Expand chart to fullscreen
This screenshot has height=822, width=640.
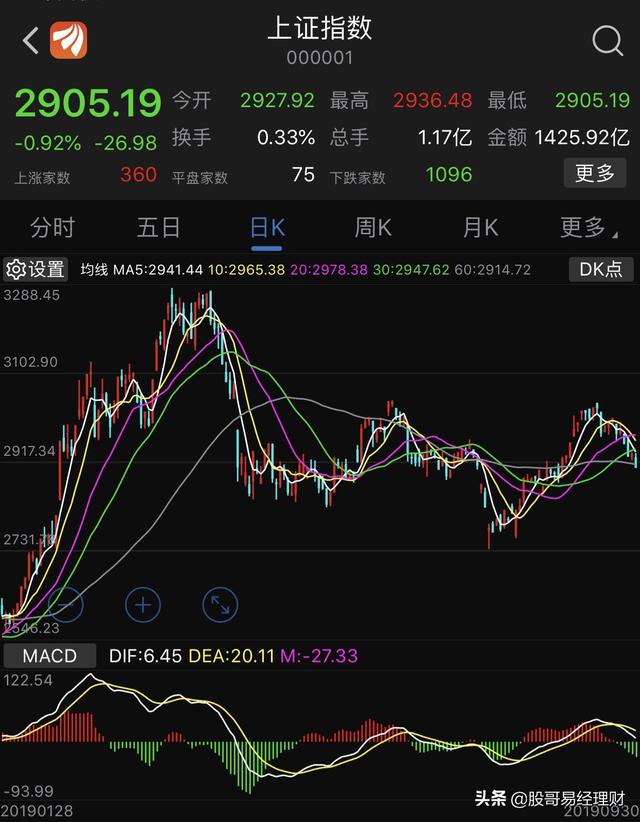click(220, 603)
